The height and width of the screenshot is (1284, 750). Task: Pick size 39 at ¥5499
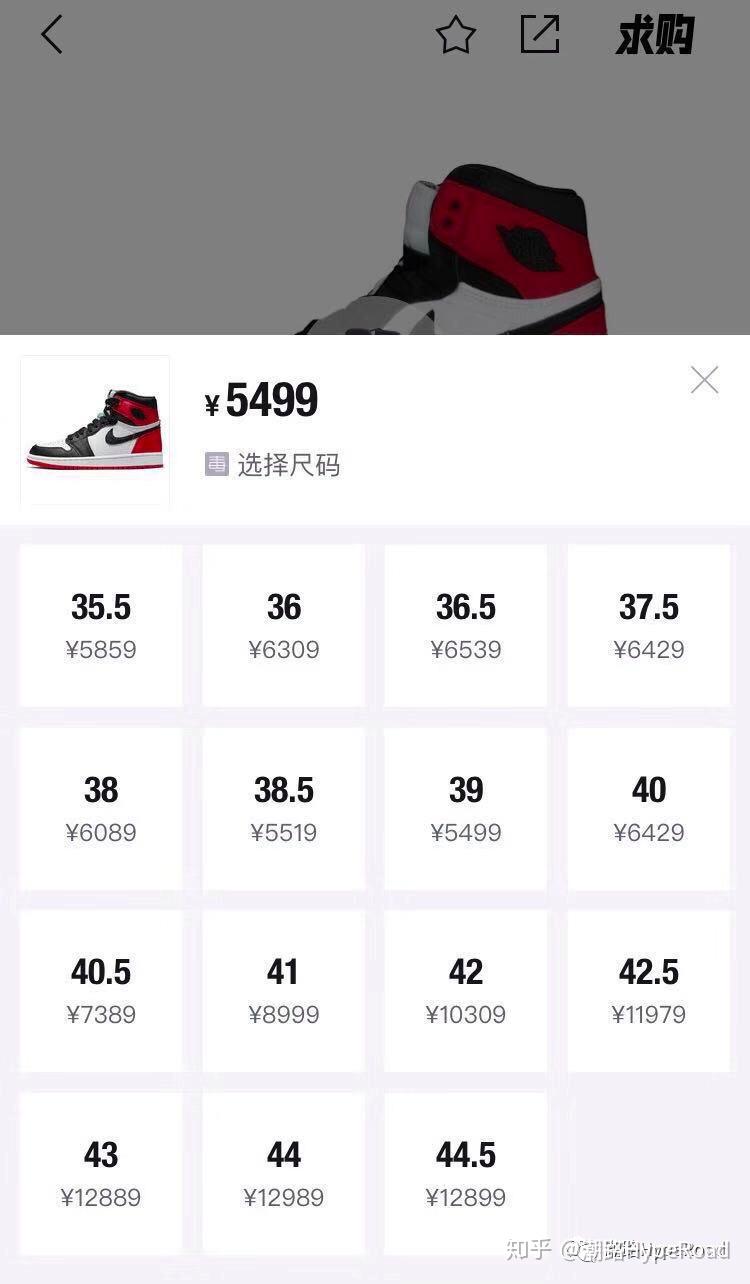466,808
